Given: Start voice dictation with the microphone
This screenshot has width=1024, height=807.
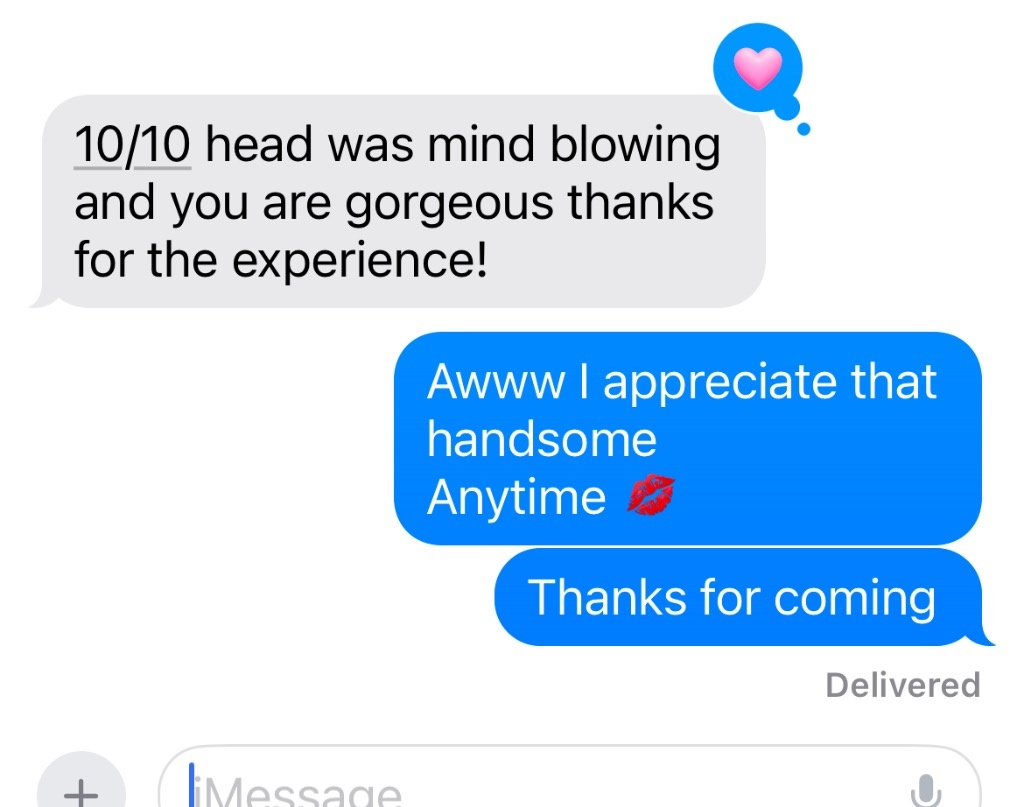Looking at the screenshot, I should click(x=927, y=790).
